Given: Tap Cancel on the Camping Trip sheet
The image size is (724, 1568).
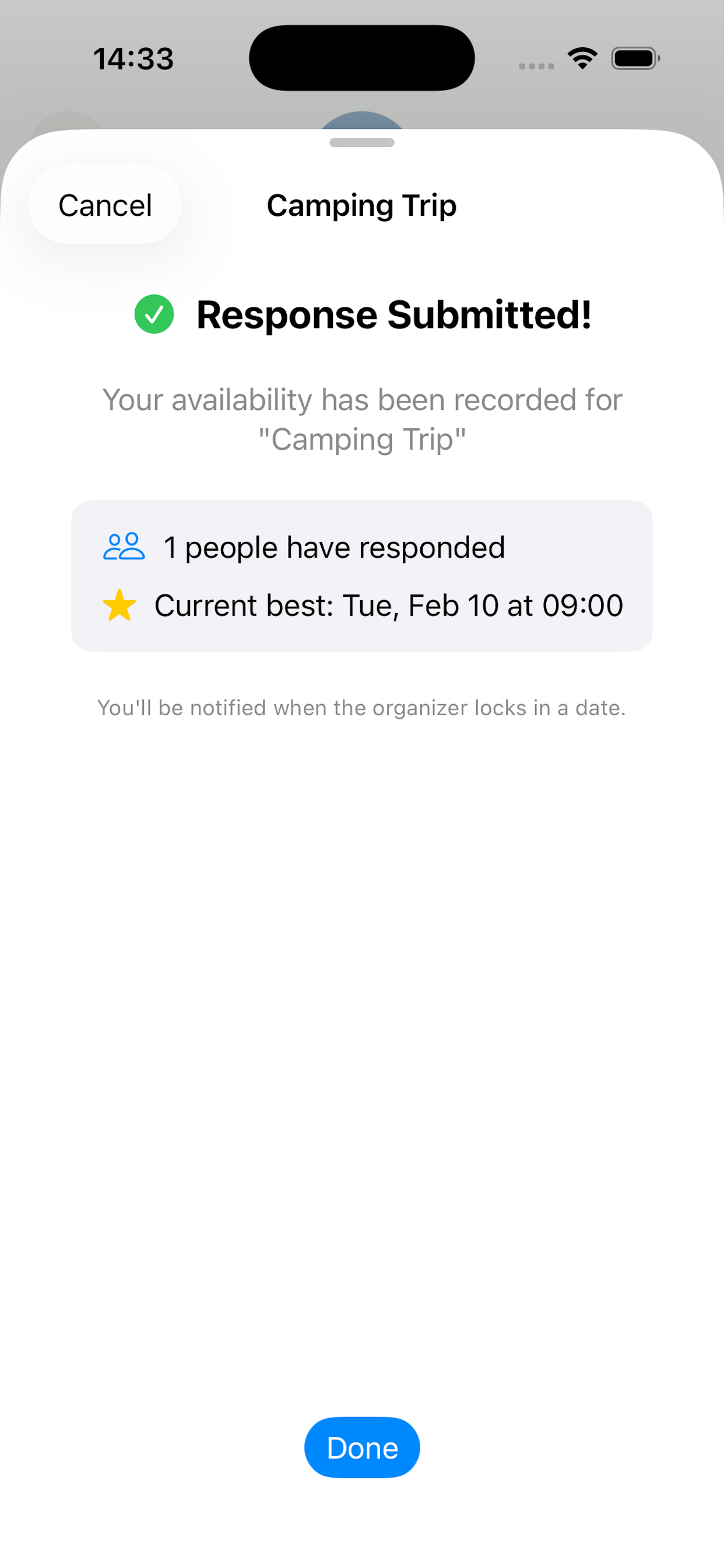Looking at the screenshot, I should (x=105, y=205).
